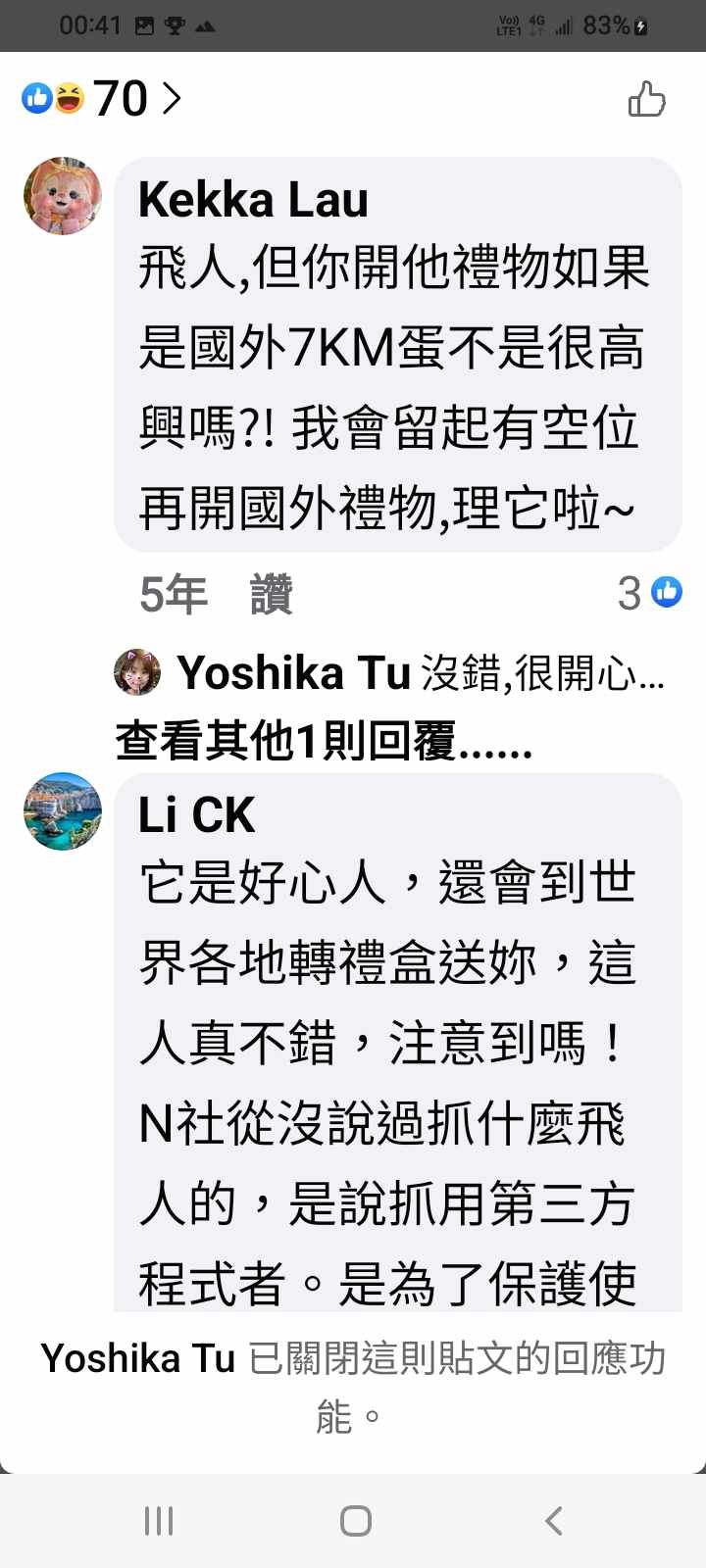706x1568 pixels.
Task: Open Li CK's name link
Action: coord(196,814)
